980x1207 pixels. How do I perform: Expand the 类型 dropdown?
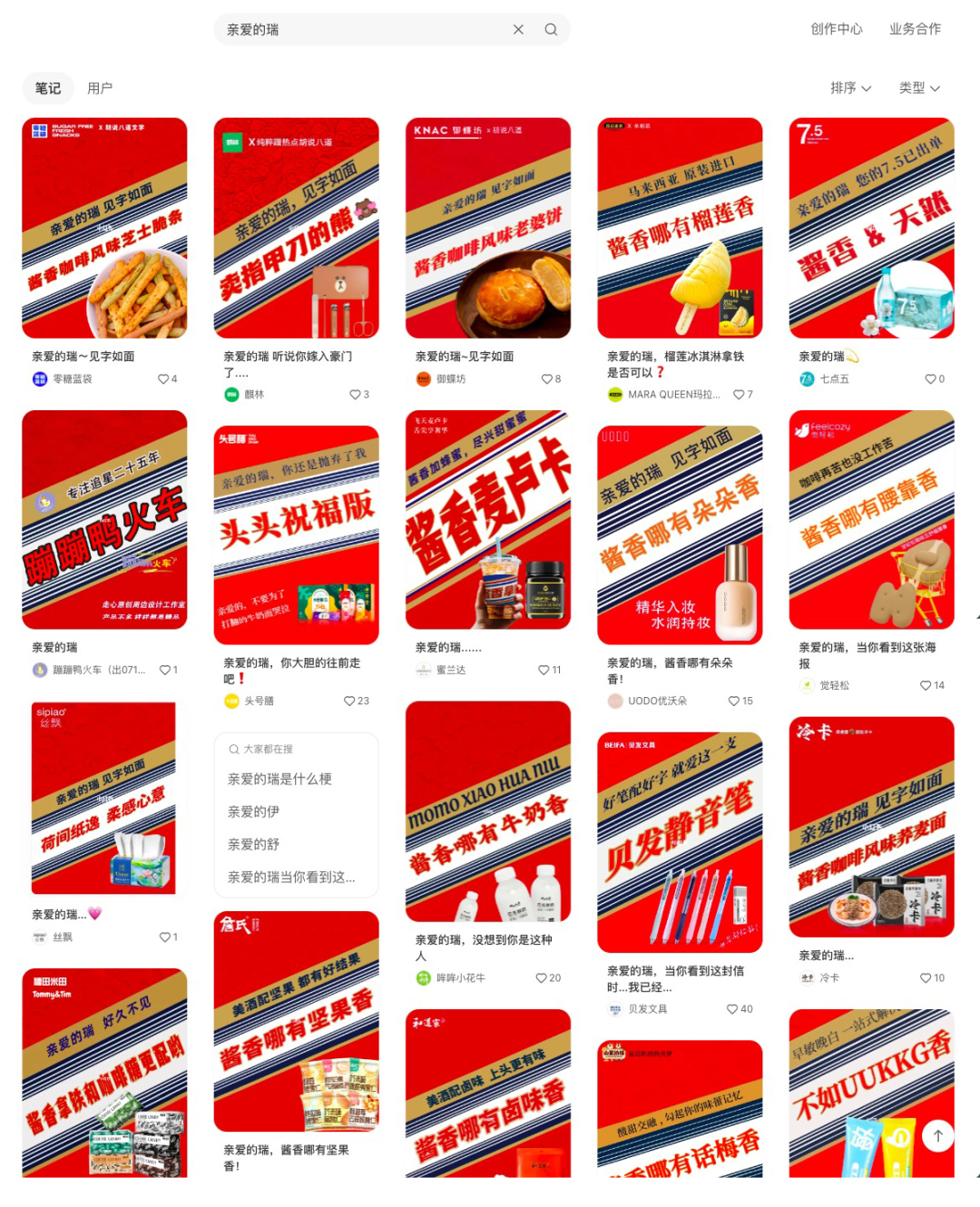(918, 88)
